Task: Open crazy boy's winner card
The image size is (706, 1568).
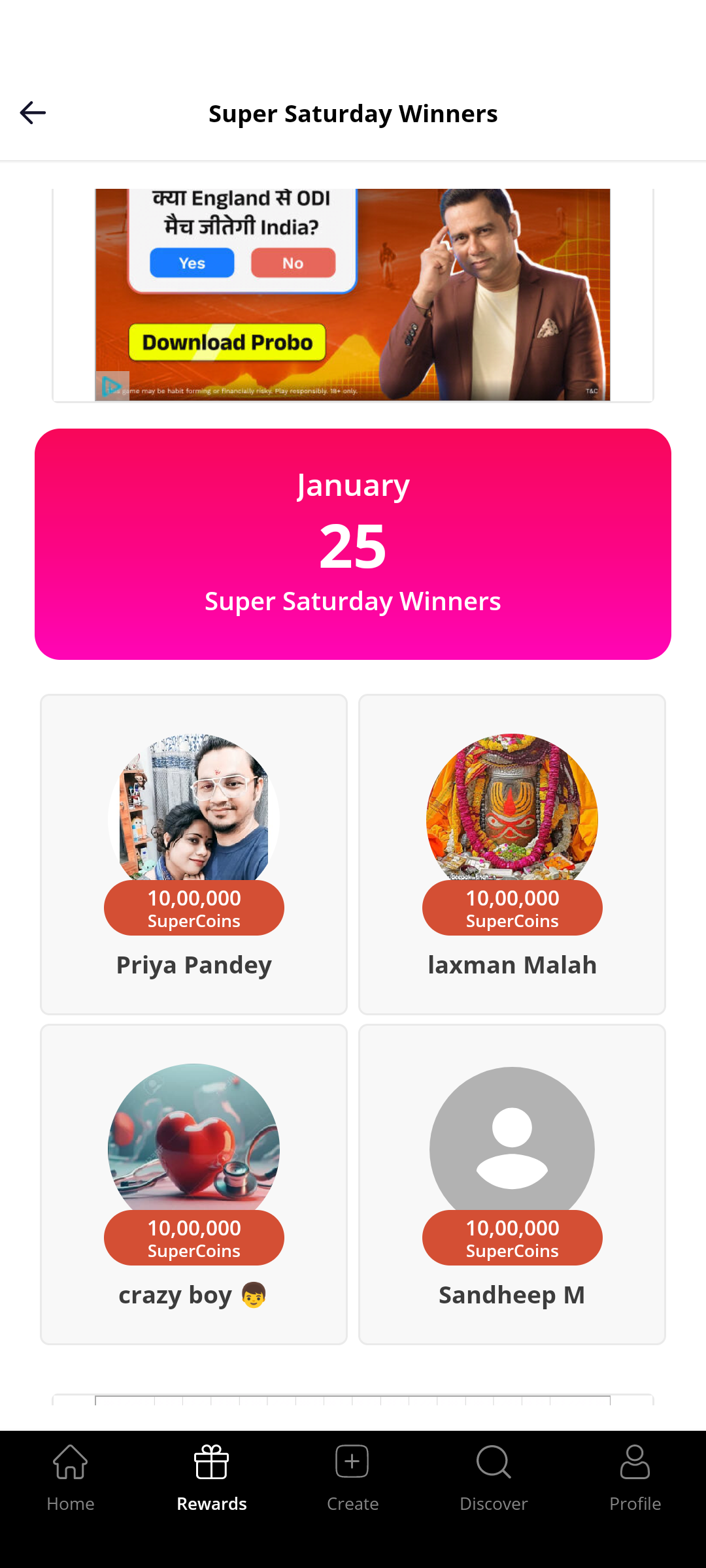Action: pos(193,1184)
